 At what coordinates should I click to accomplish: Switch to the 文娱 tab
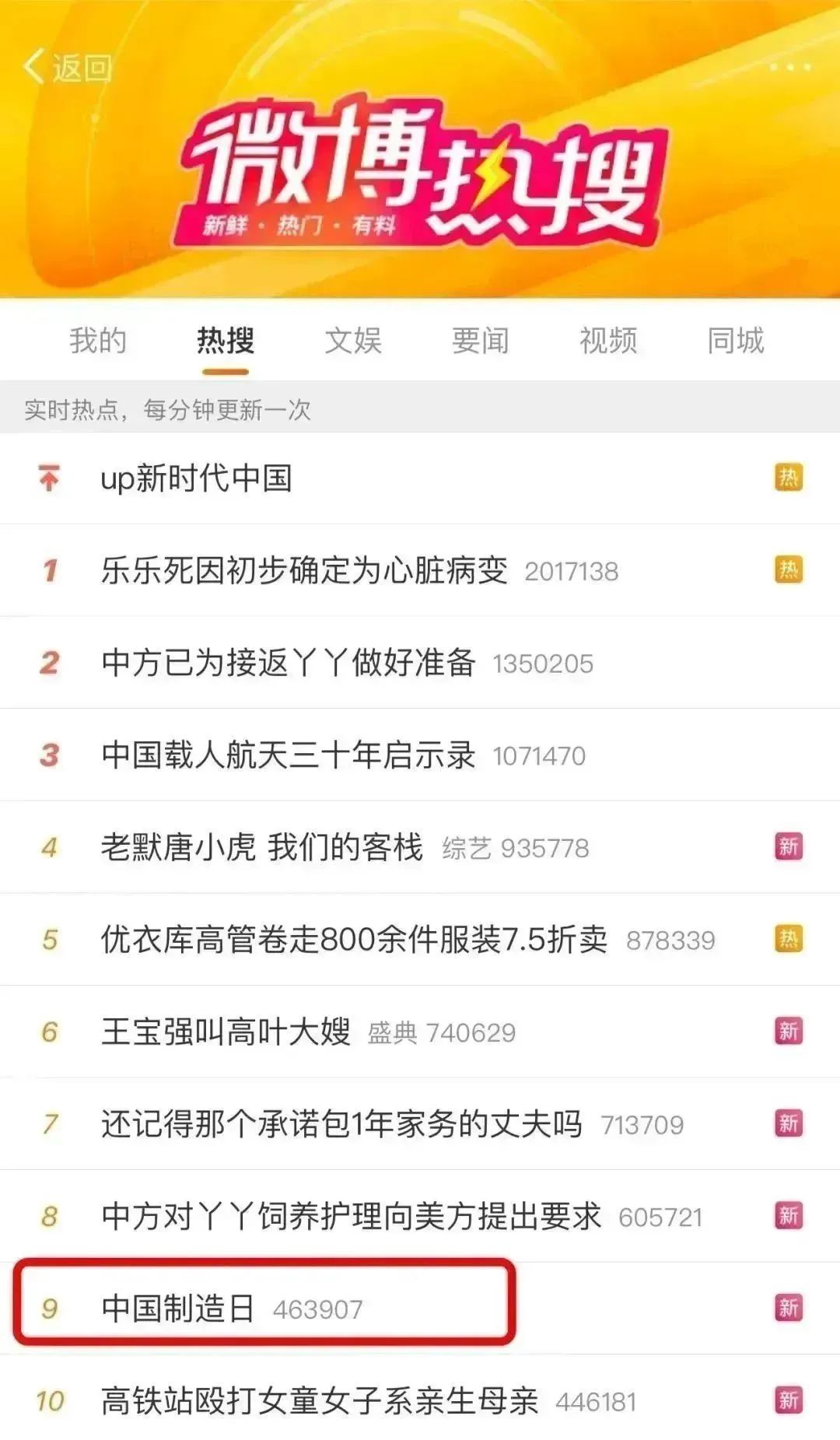coord(353,341)
